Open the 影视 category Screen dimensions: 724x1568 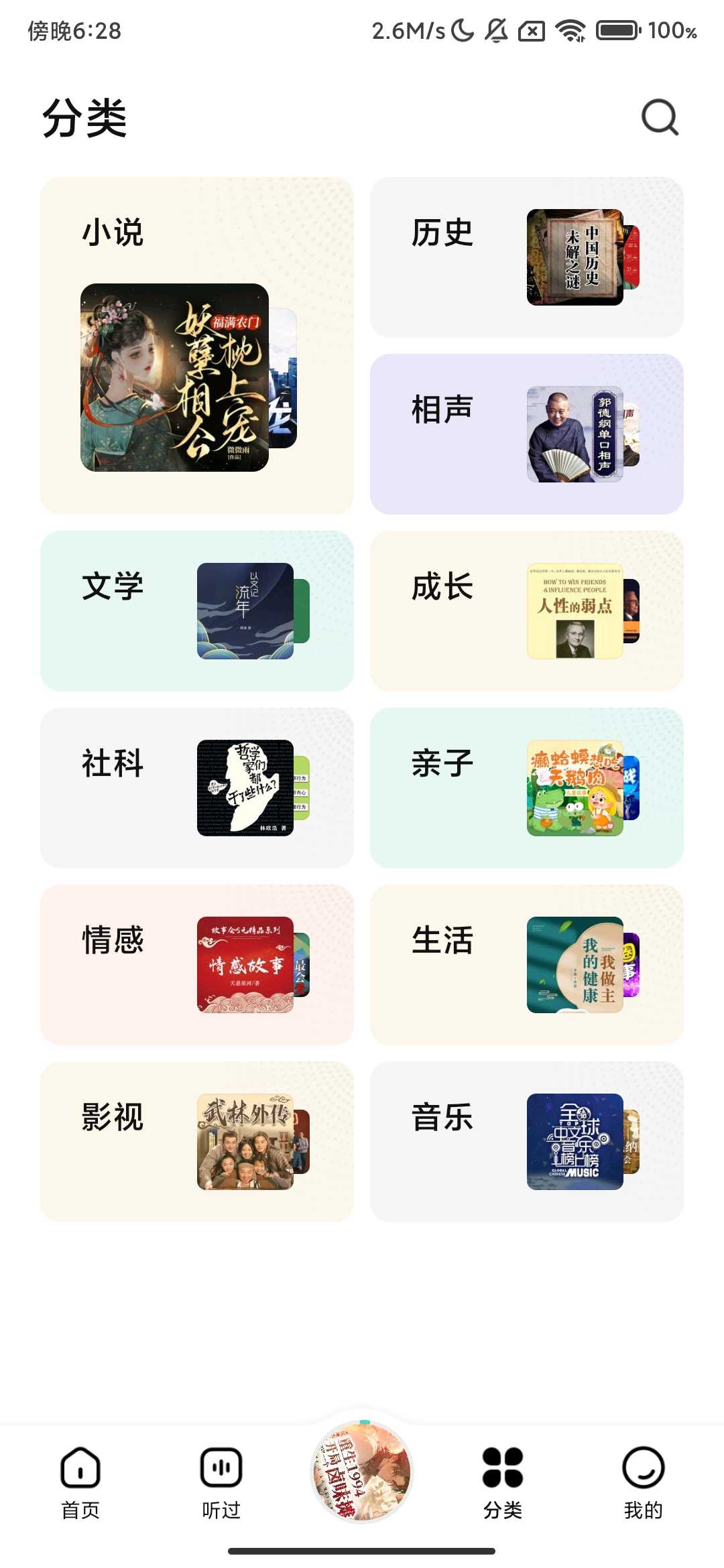(196, 1142)
